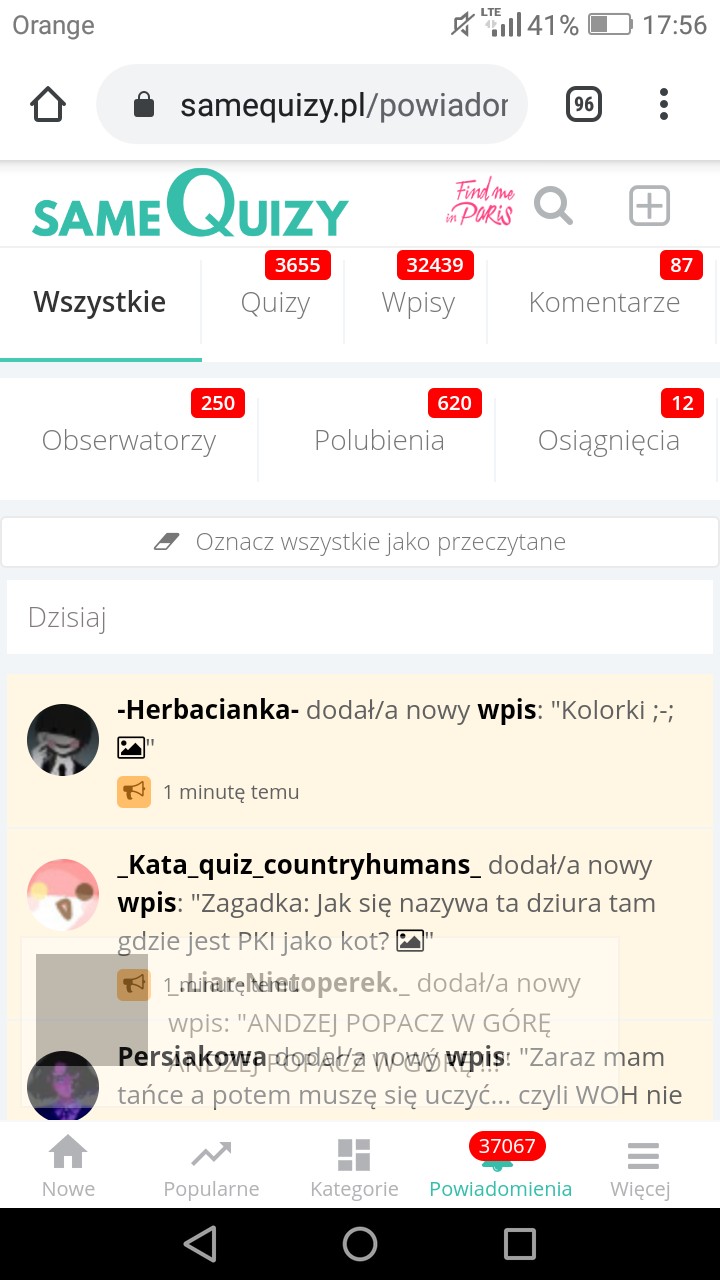The width and height of the screenshot is (720, 1280).
Task: Go to the browser home page icon
Action: 48,104
